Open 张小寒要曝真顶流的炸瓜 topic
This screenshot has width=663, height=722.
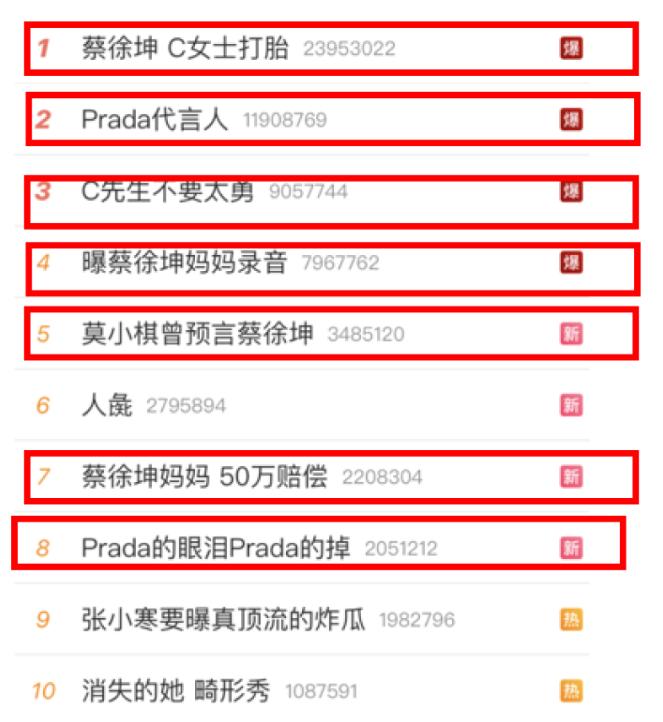point(224,620)
